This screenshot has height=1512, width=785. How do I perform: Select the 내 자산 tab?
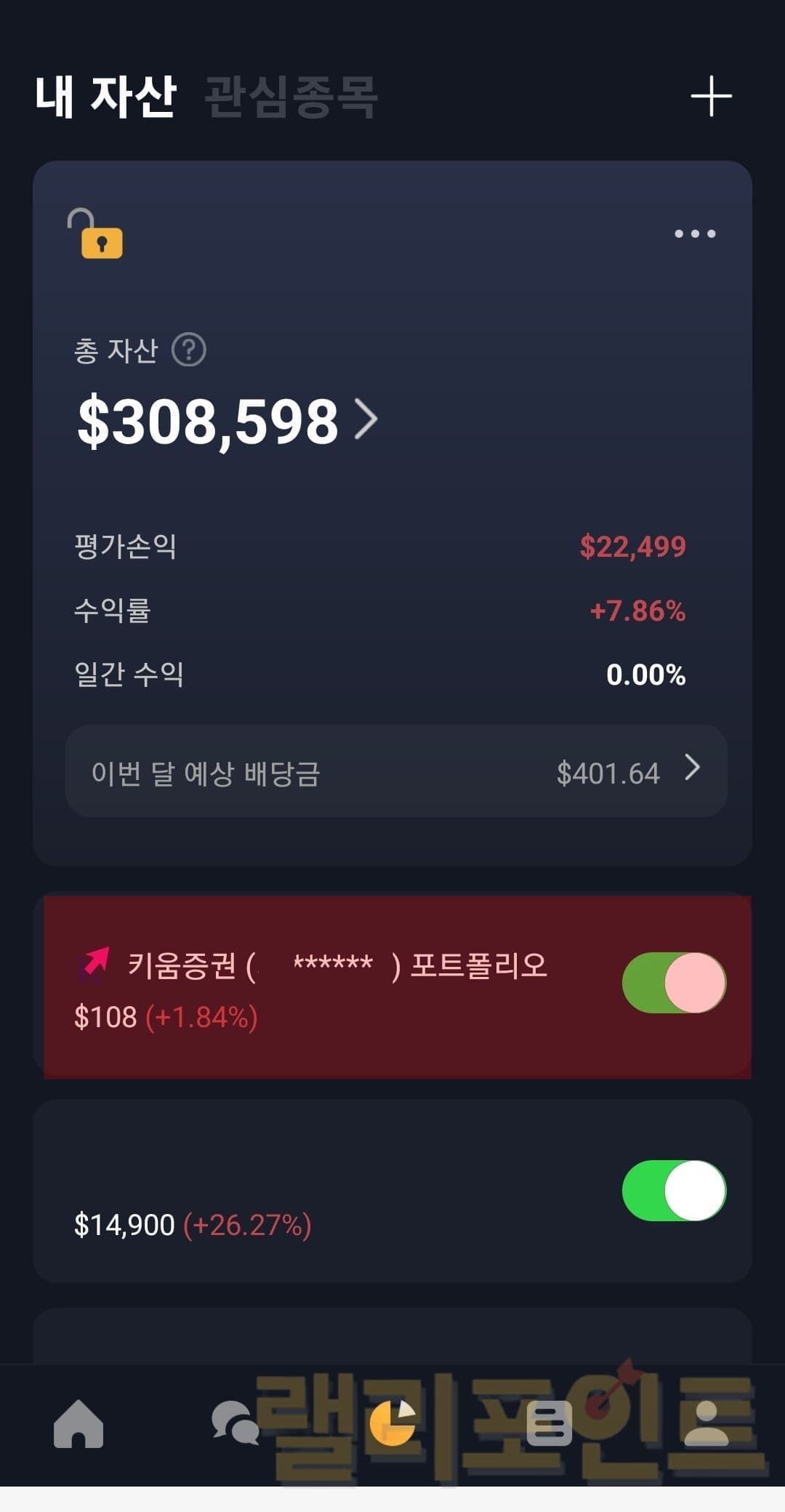pyautogui.click(x=105, y=96)
